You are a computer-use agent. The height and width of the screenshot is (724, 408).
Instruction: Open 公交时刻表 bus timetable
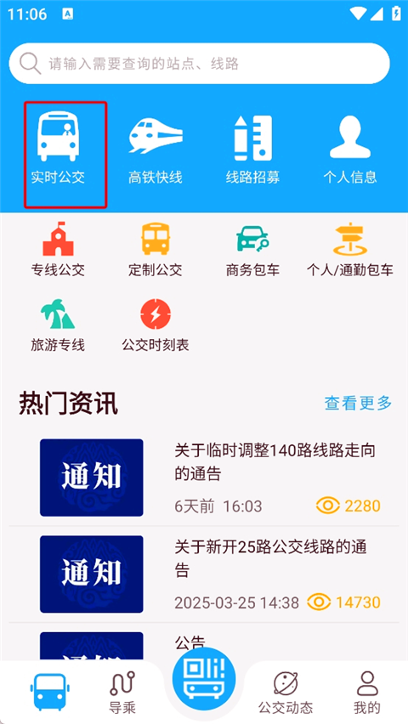point(155,325)
